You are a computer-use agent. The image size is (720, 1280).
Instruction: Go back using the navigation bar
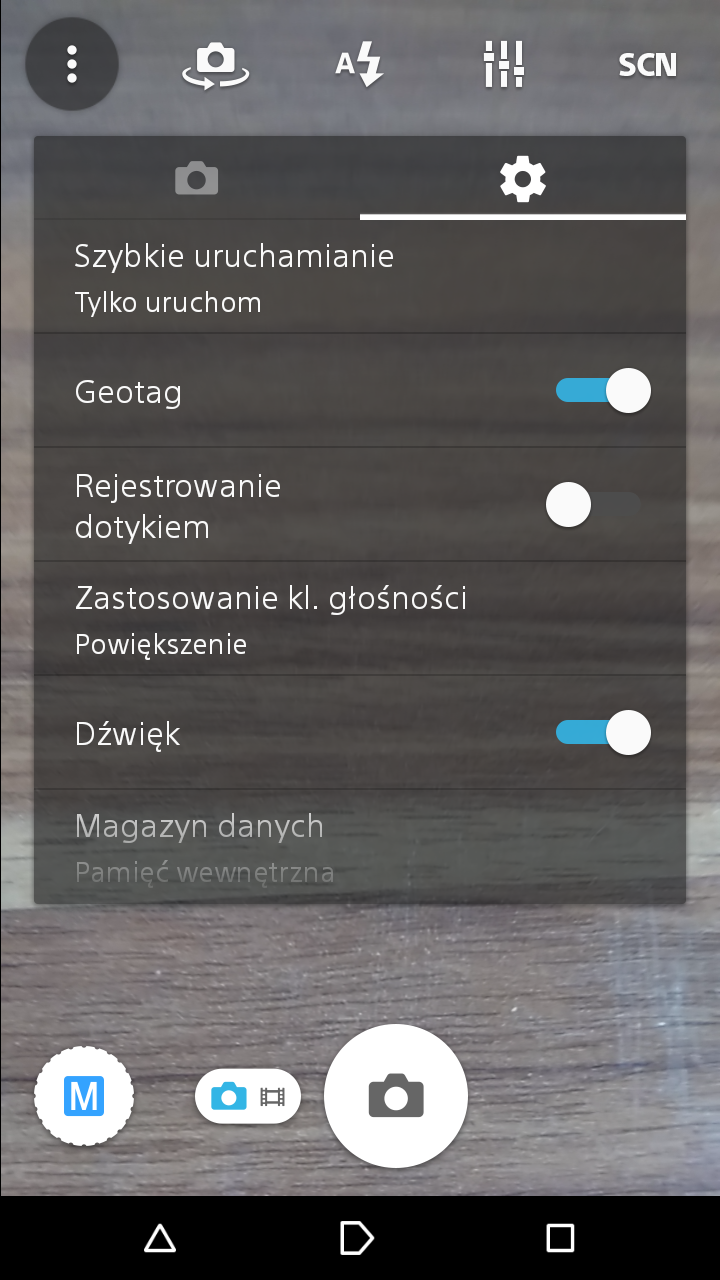pyautogui.click(x=160, y=1239)
